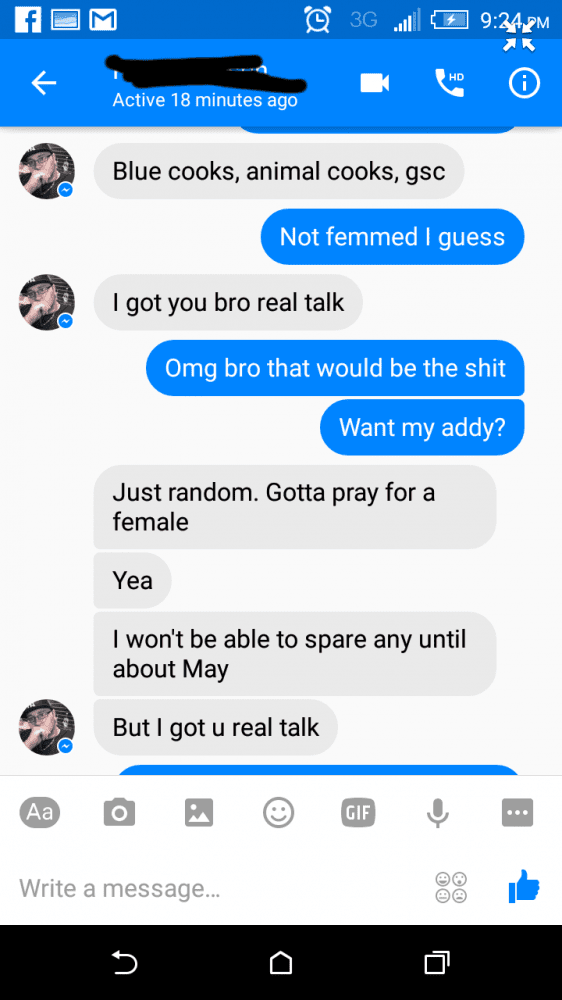Open recent apps from navigation bar
The height and width of the screenshot is (1000, 562).
pos(437,962)
